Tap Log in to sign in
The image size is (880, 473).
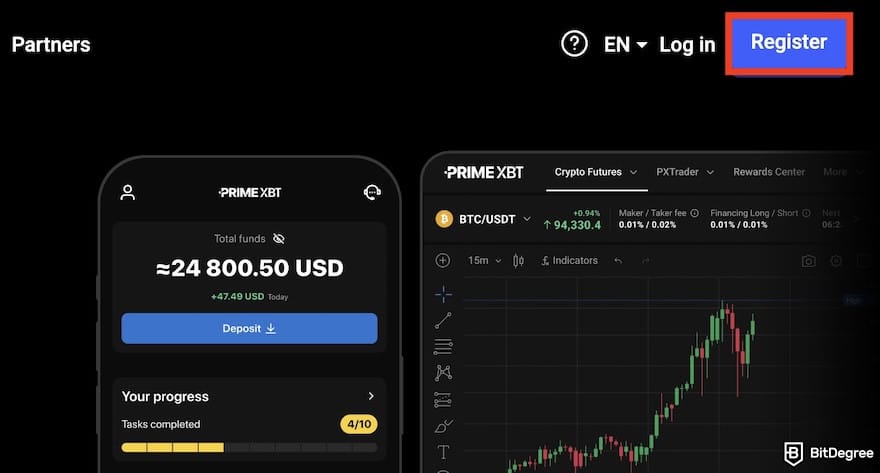[687, 45]
